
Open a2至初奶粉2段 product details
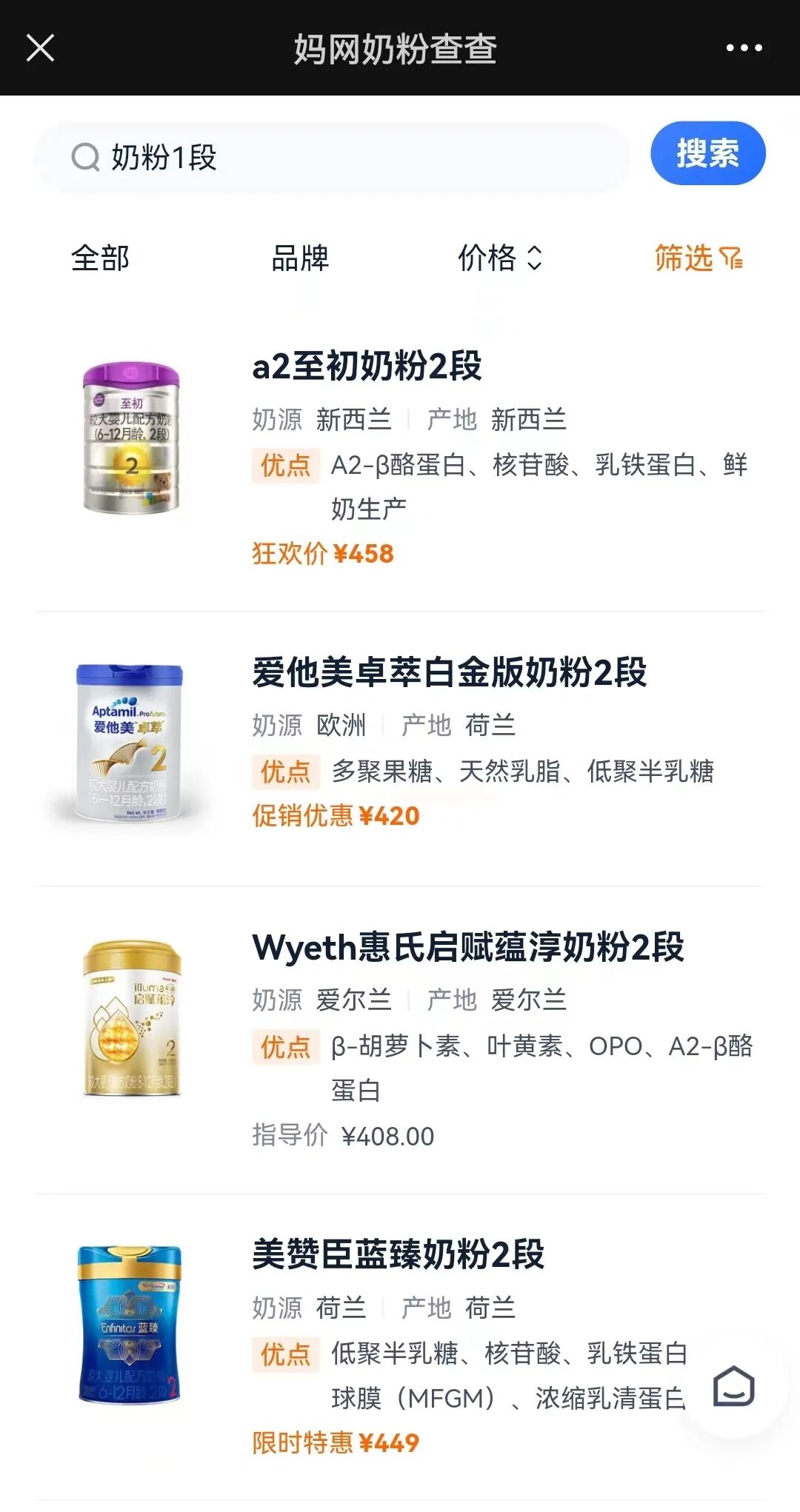point(367,367)
